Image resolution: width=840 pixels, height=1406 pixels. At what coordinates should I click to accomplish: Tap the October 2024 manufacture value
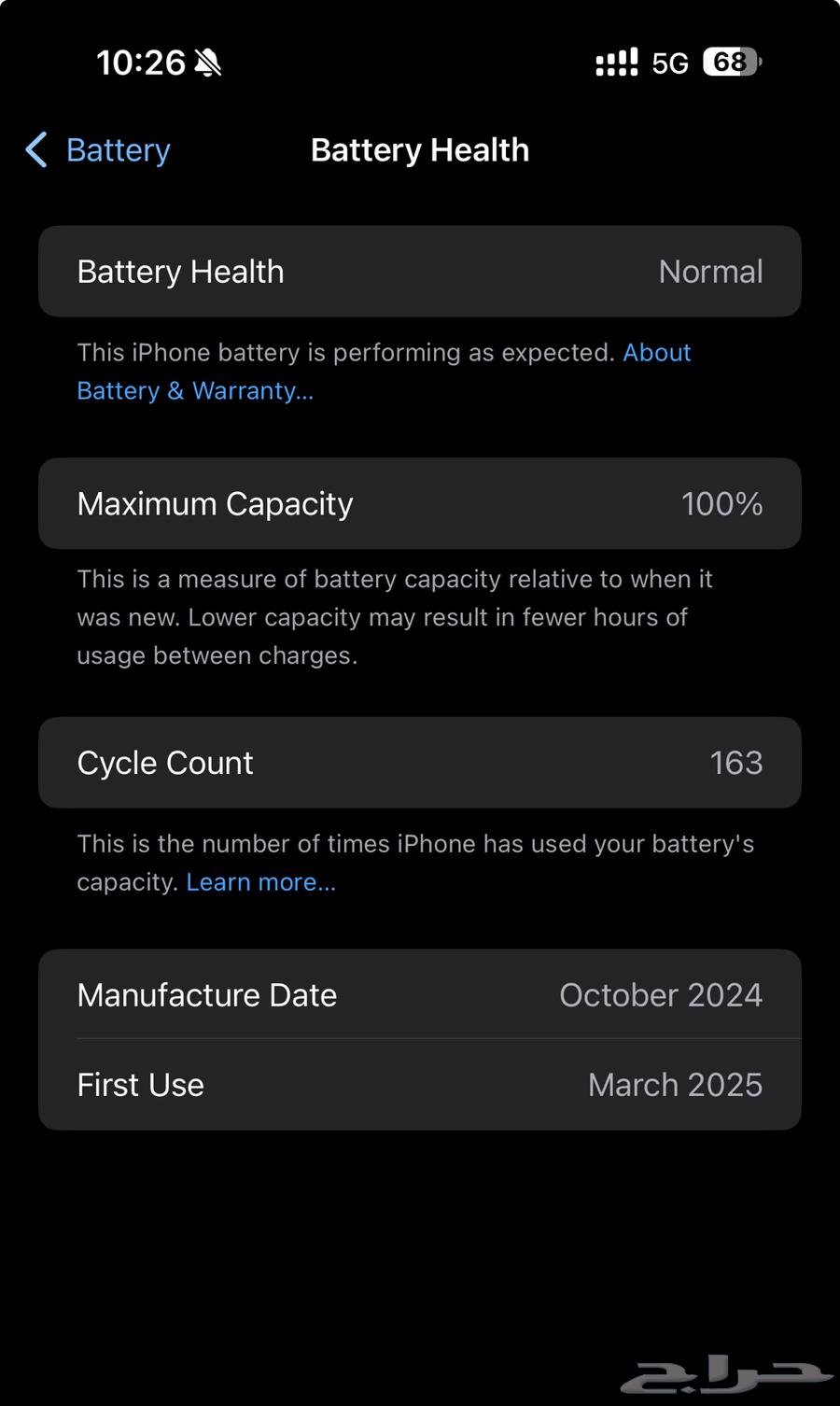(661, 994)
